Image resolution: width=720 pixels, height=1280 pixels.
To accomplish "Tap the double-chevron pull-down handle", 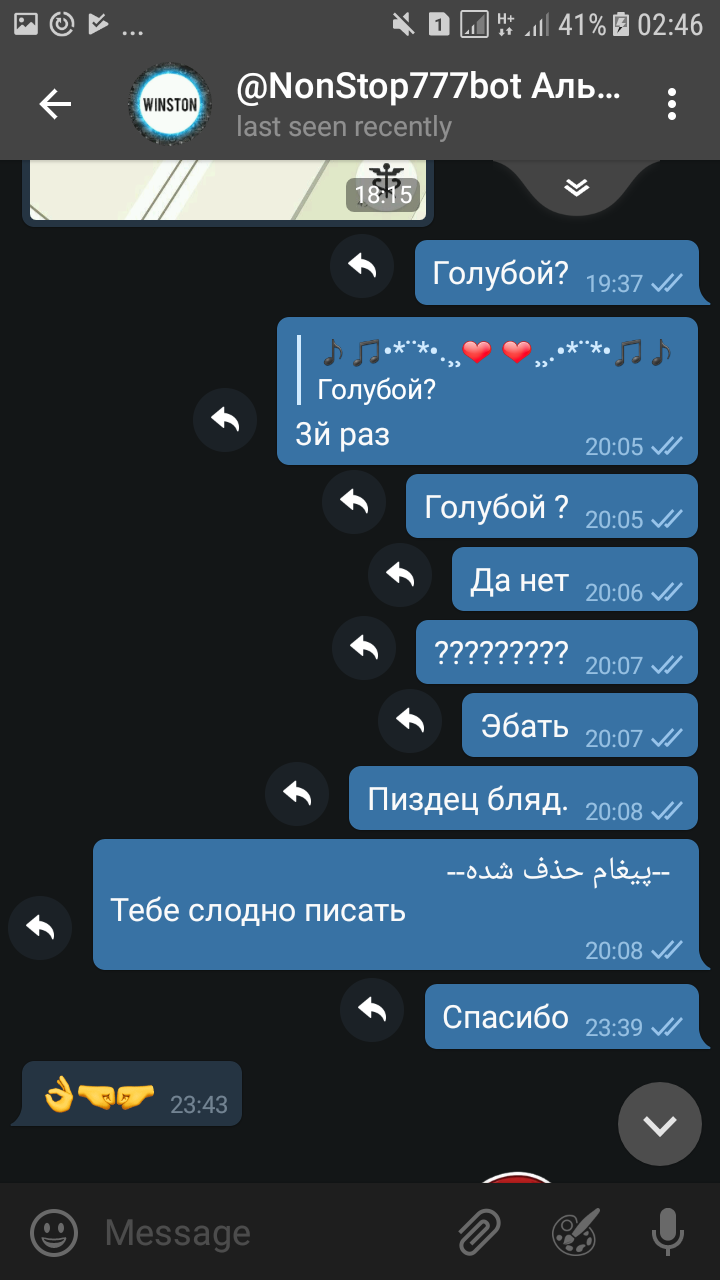I will [x=577, y=186].
